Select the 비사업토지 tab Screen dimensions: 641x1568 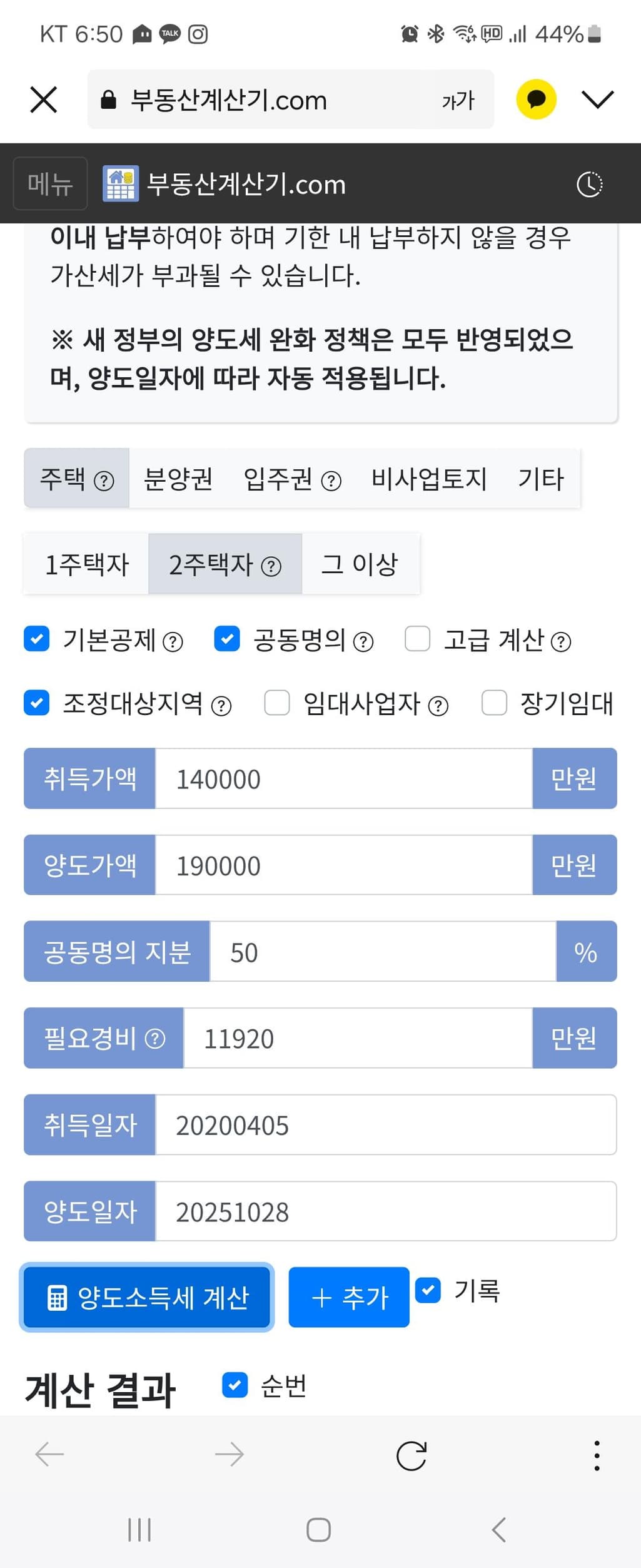click(x=429, y=479)
